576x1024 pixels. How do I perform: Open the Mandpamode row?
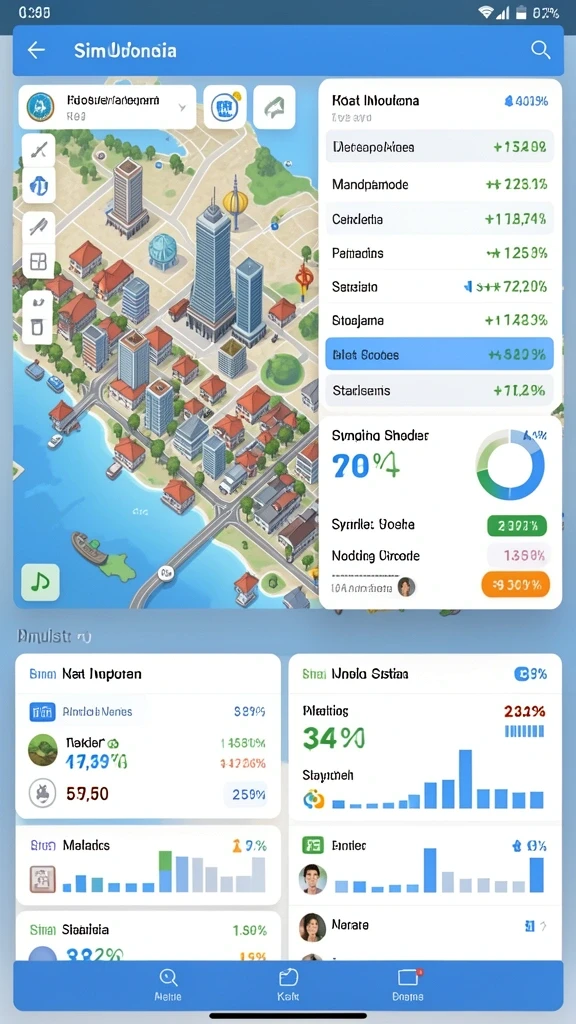click(x=439, y=185)
